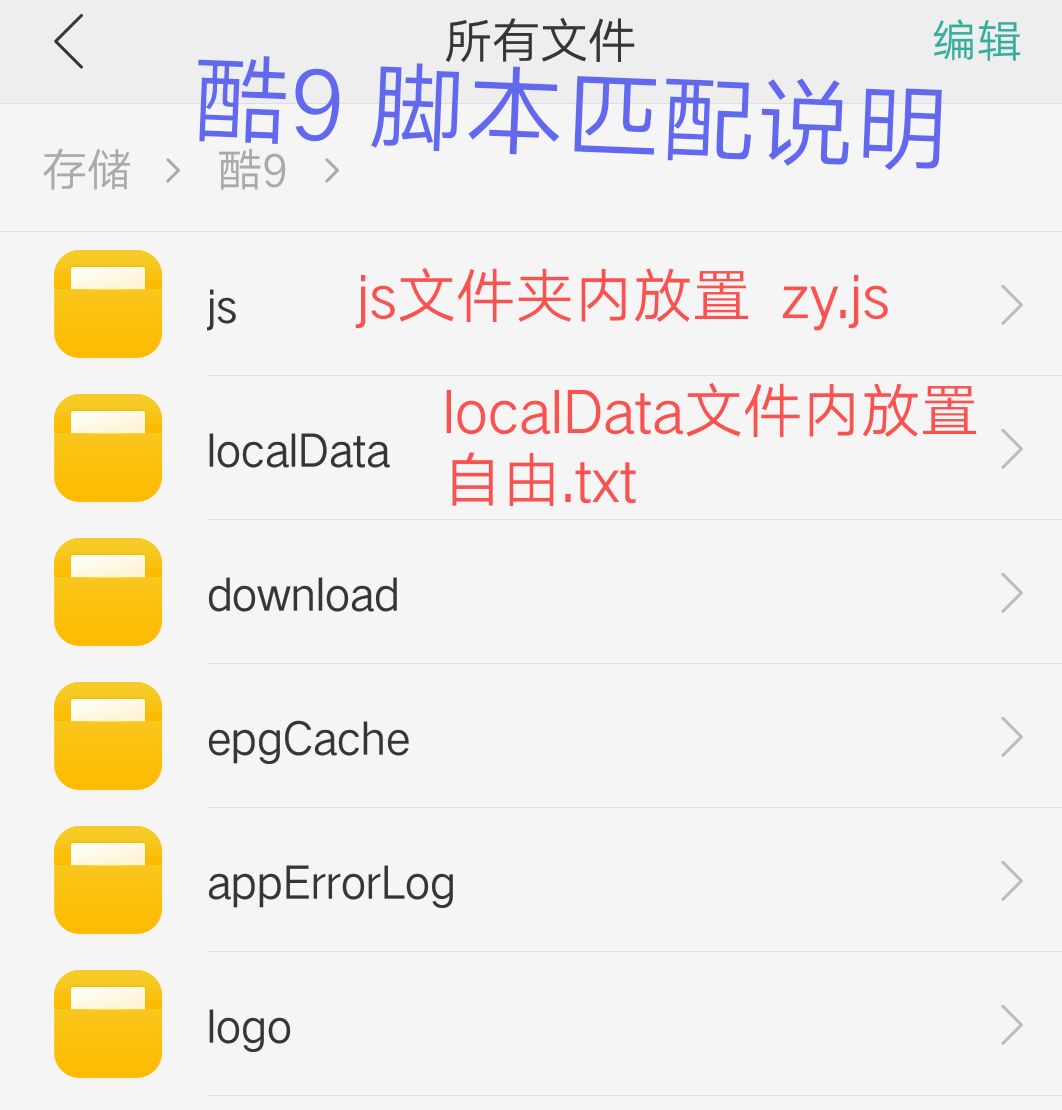
Task: Enter the download folder
Action: [x=302, y=594]
